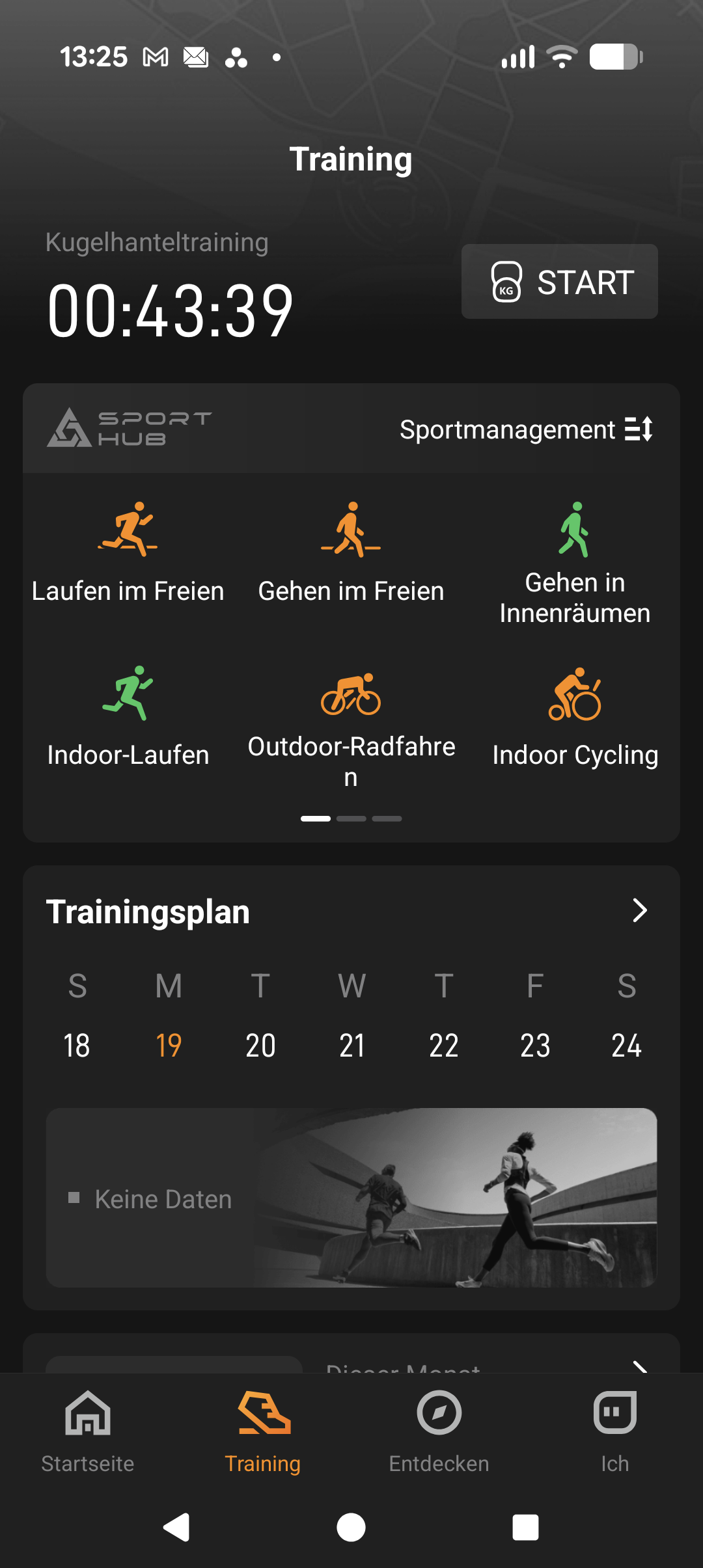Select day 24 in Trainingsplan

point(626,1045)
